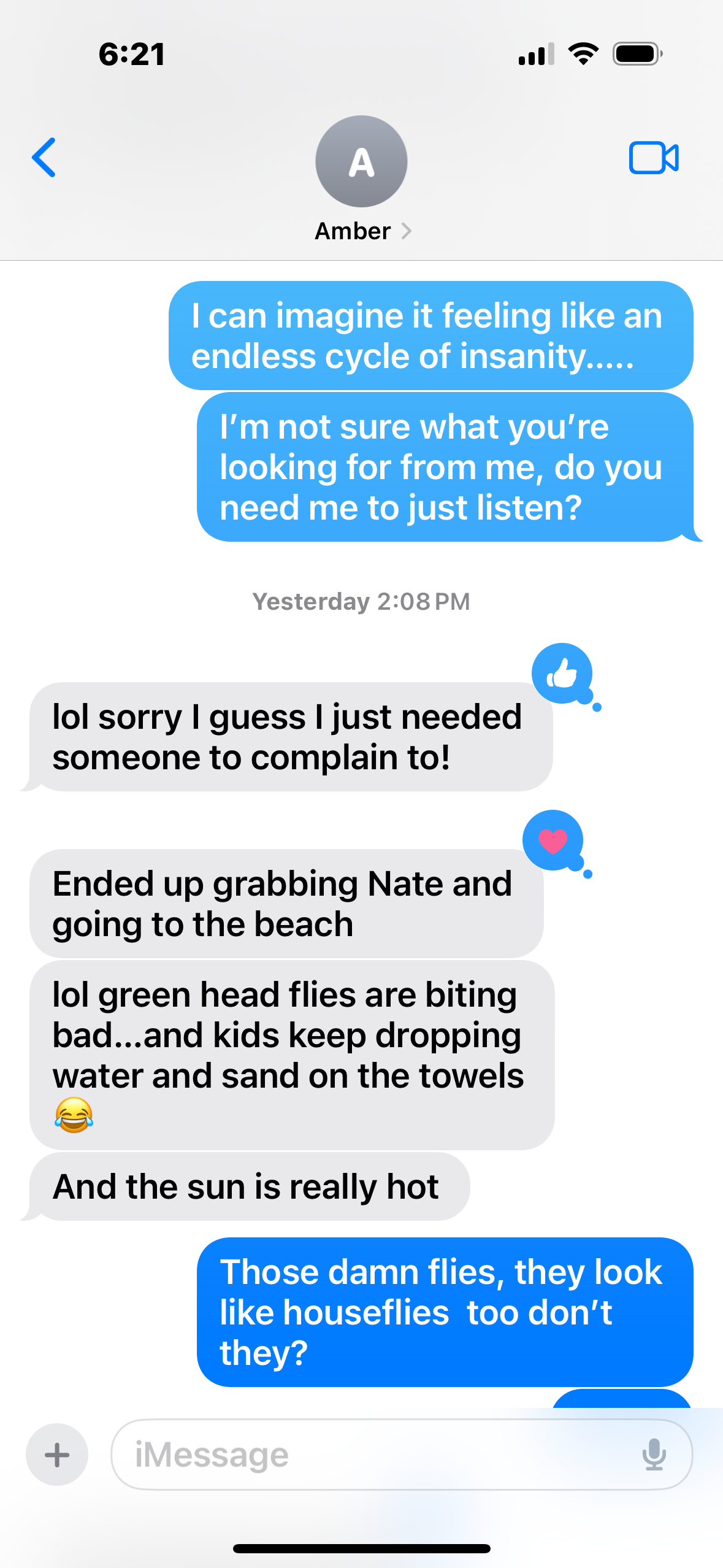723x1568 pixels.
Task: Open the plus apps menu
Action: [x=57, y=1455]
